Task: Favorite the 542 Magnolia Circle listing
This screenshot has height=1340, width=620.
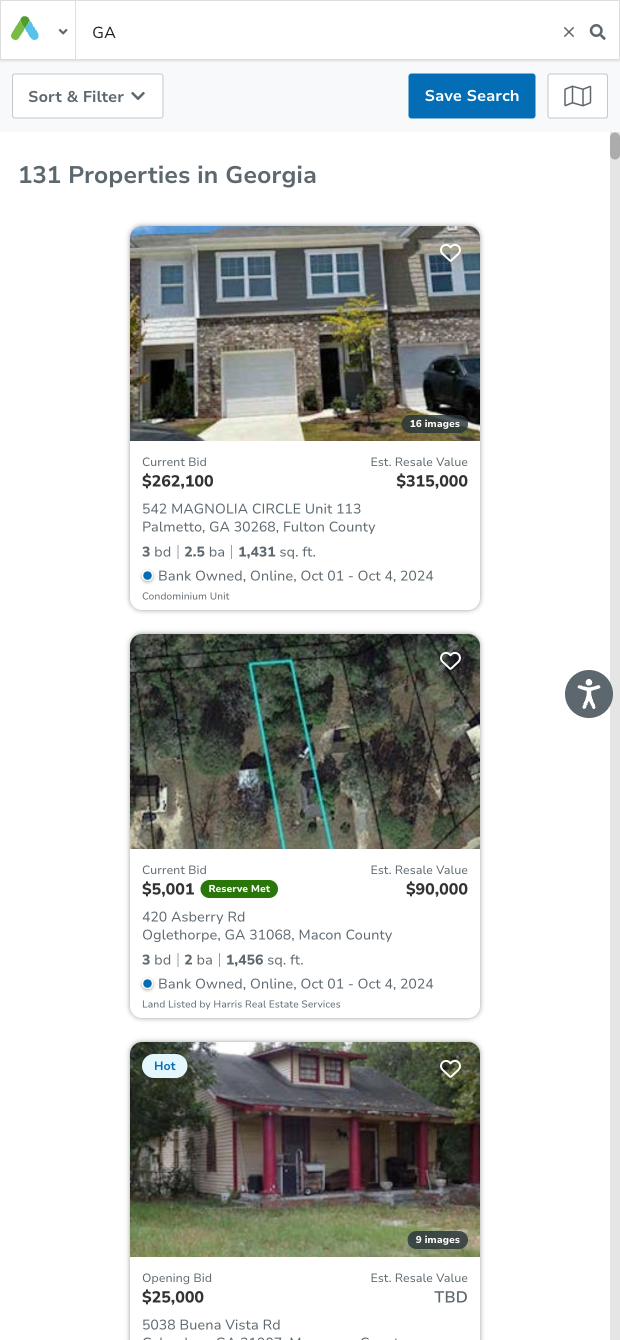Action: [x=451, y=253]
